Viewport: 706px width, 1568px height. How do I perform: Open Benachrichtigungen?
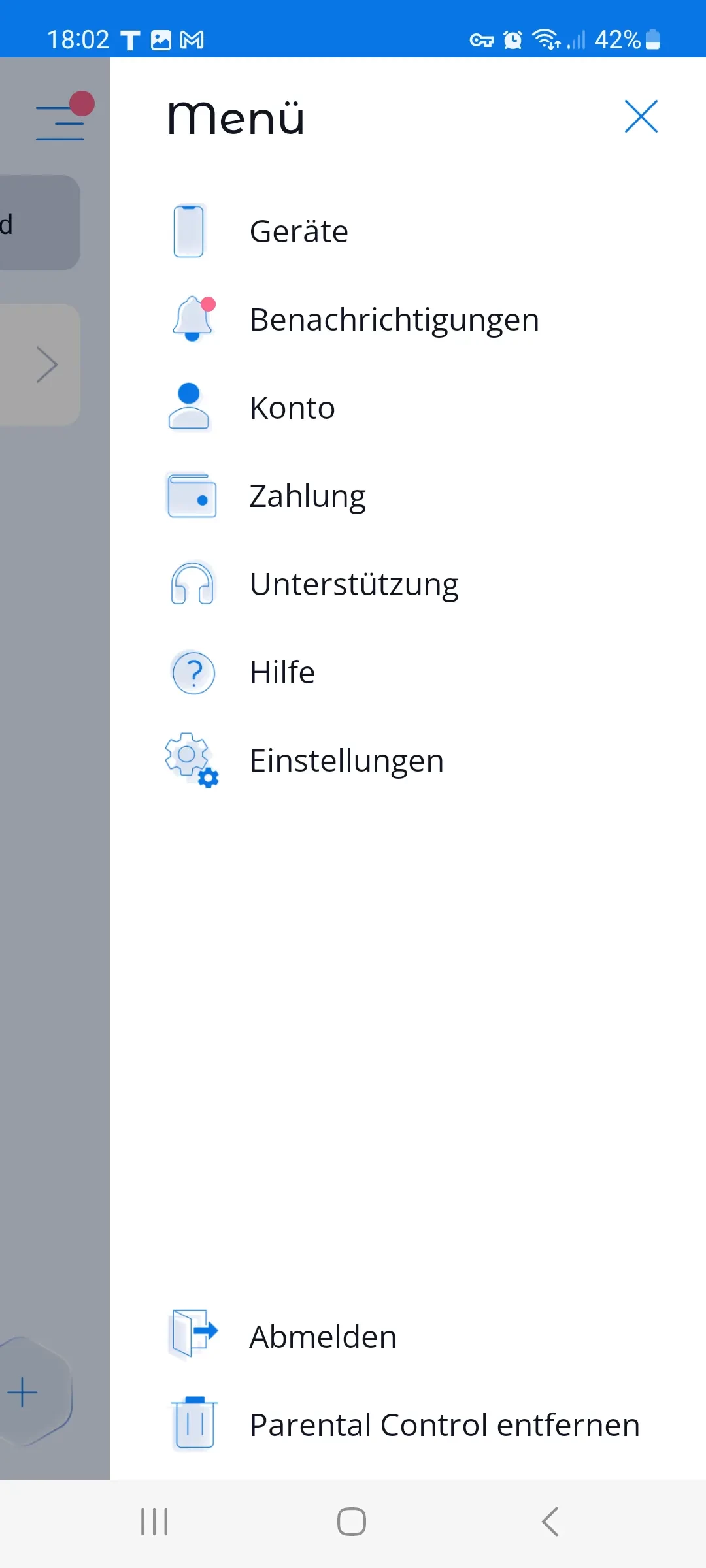[394, 319]
